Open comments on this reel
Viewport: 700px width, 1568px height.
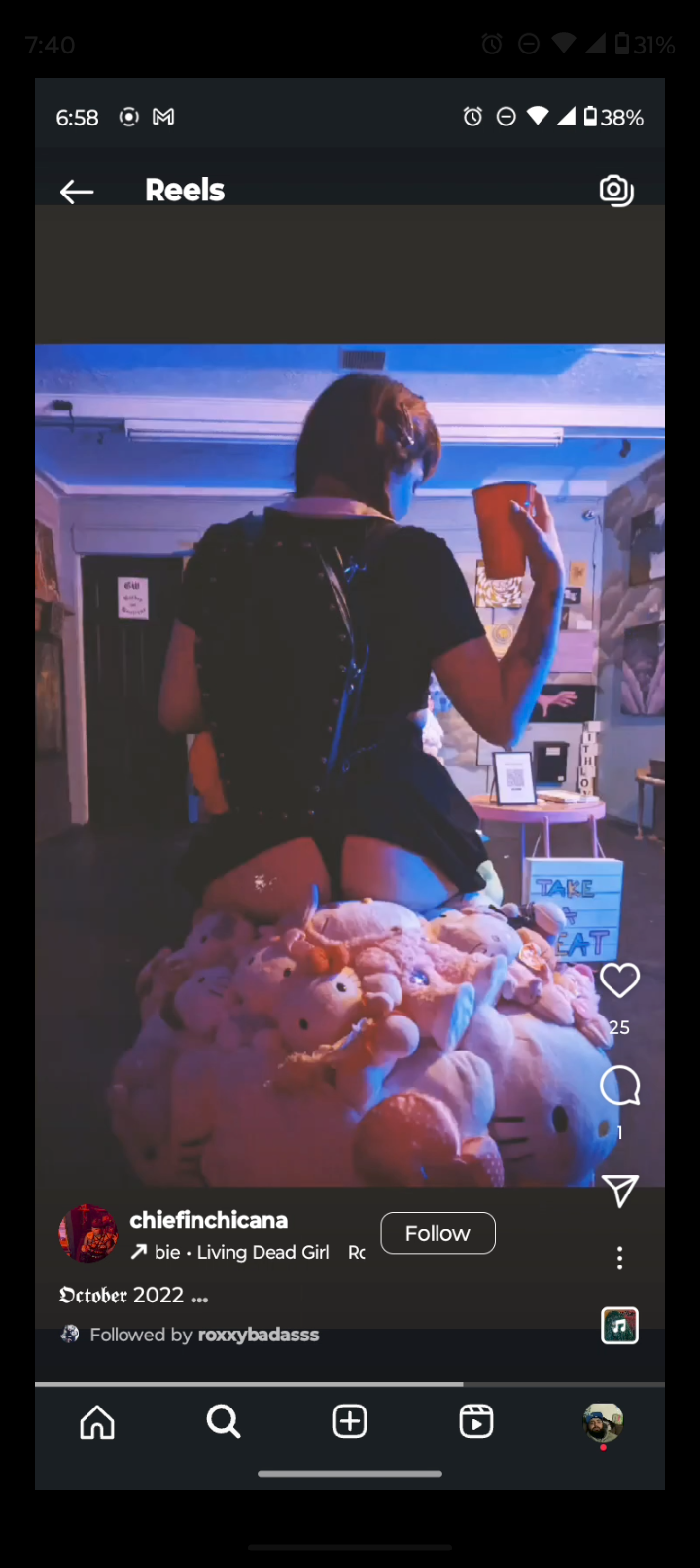pyautogui.click(x=619, y=1086)
